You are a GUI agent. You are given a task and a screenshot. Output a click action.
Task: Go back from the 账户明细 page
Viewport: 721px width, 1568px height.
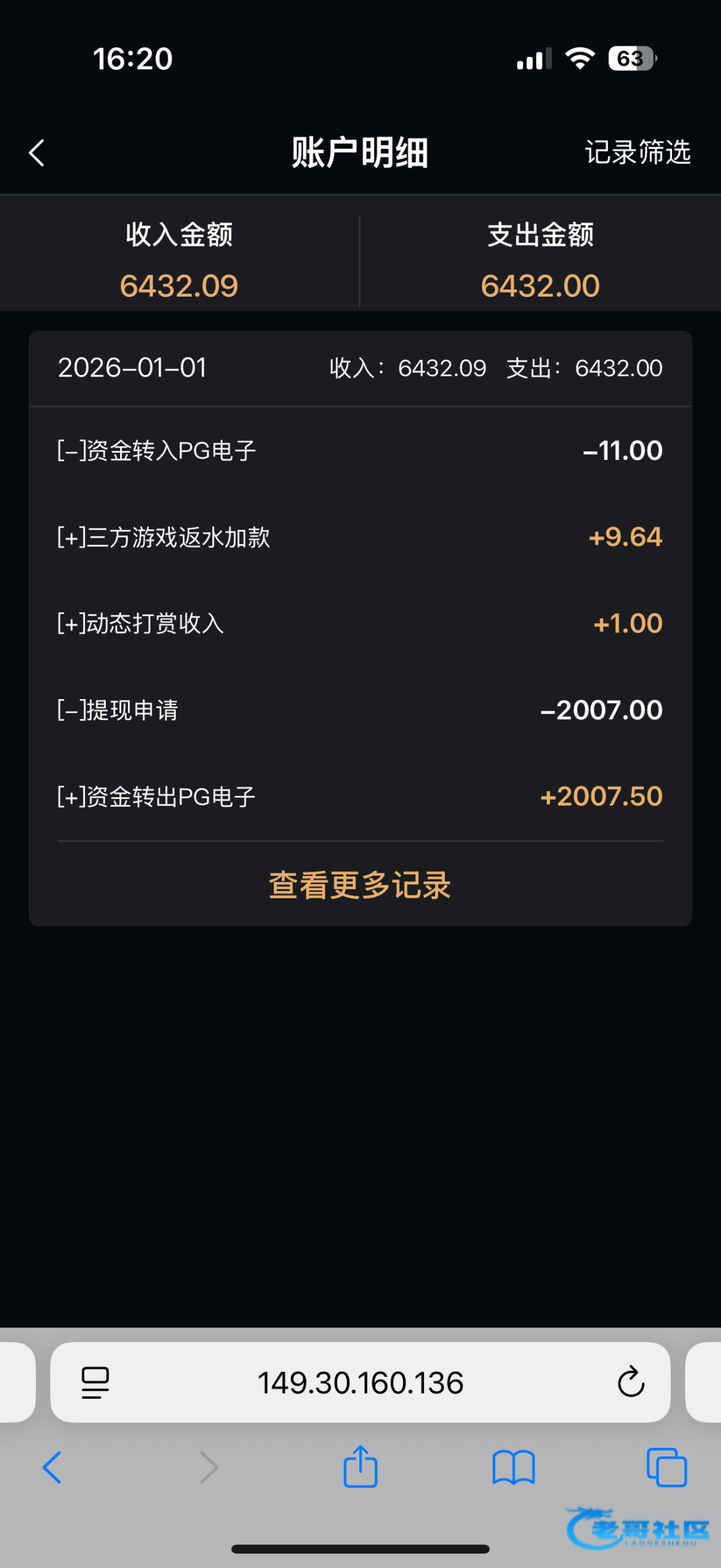pos(37,153)
